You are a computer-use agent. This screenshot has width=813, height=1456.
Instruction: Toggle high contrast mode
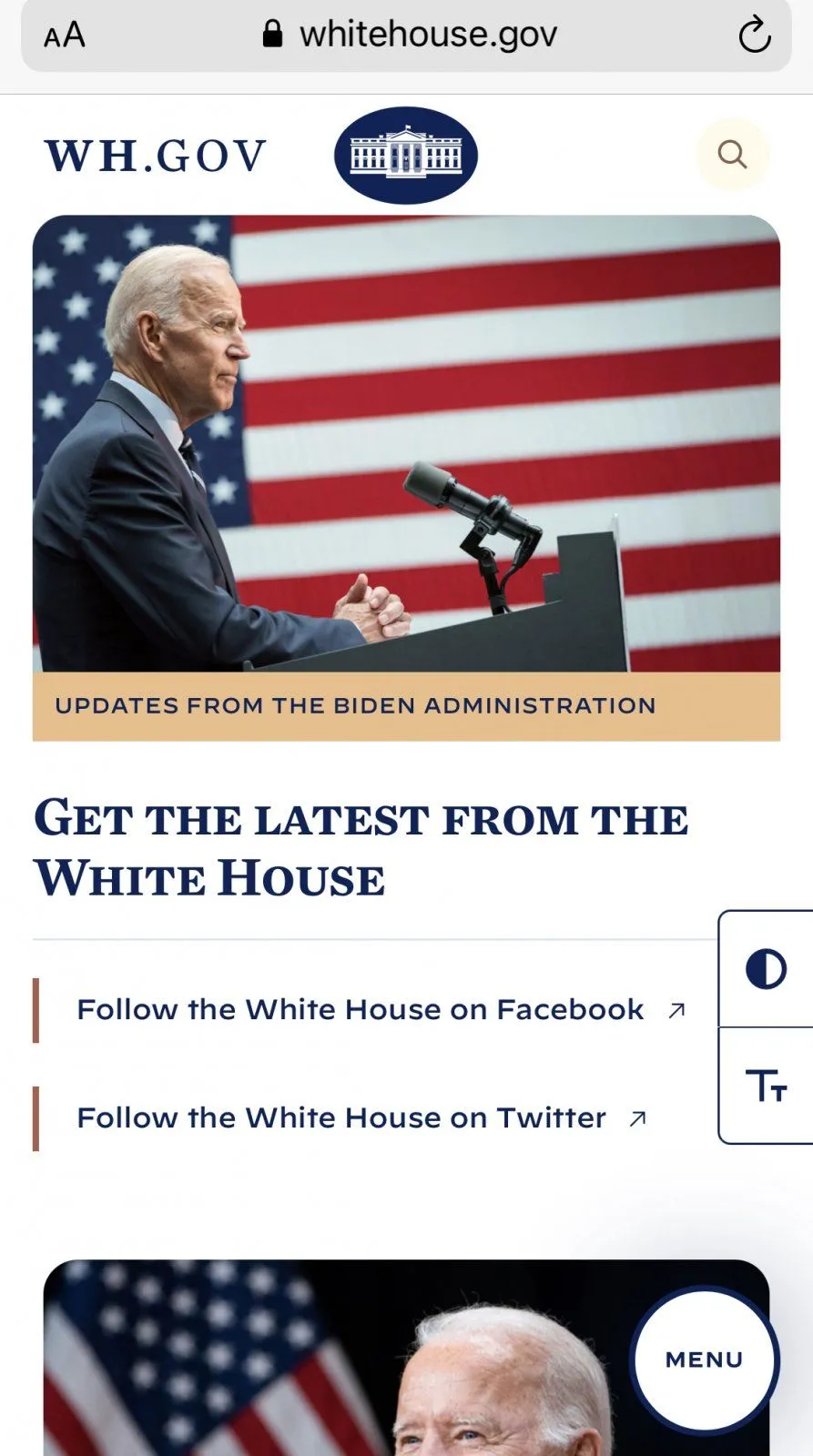click(766, 969)
